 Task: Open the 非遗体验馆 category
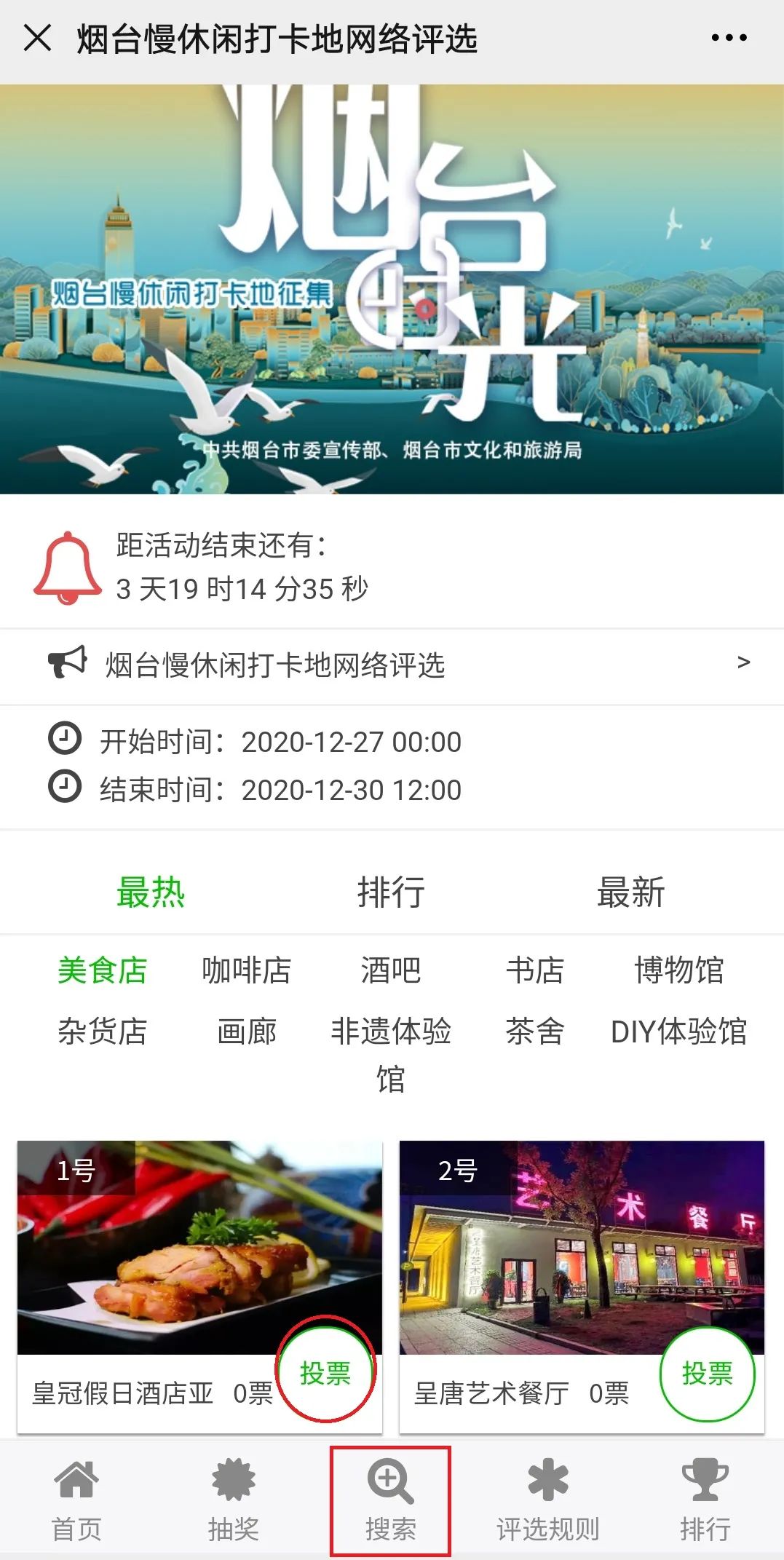coord(391,1053)
